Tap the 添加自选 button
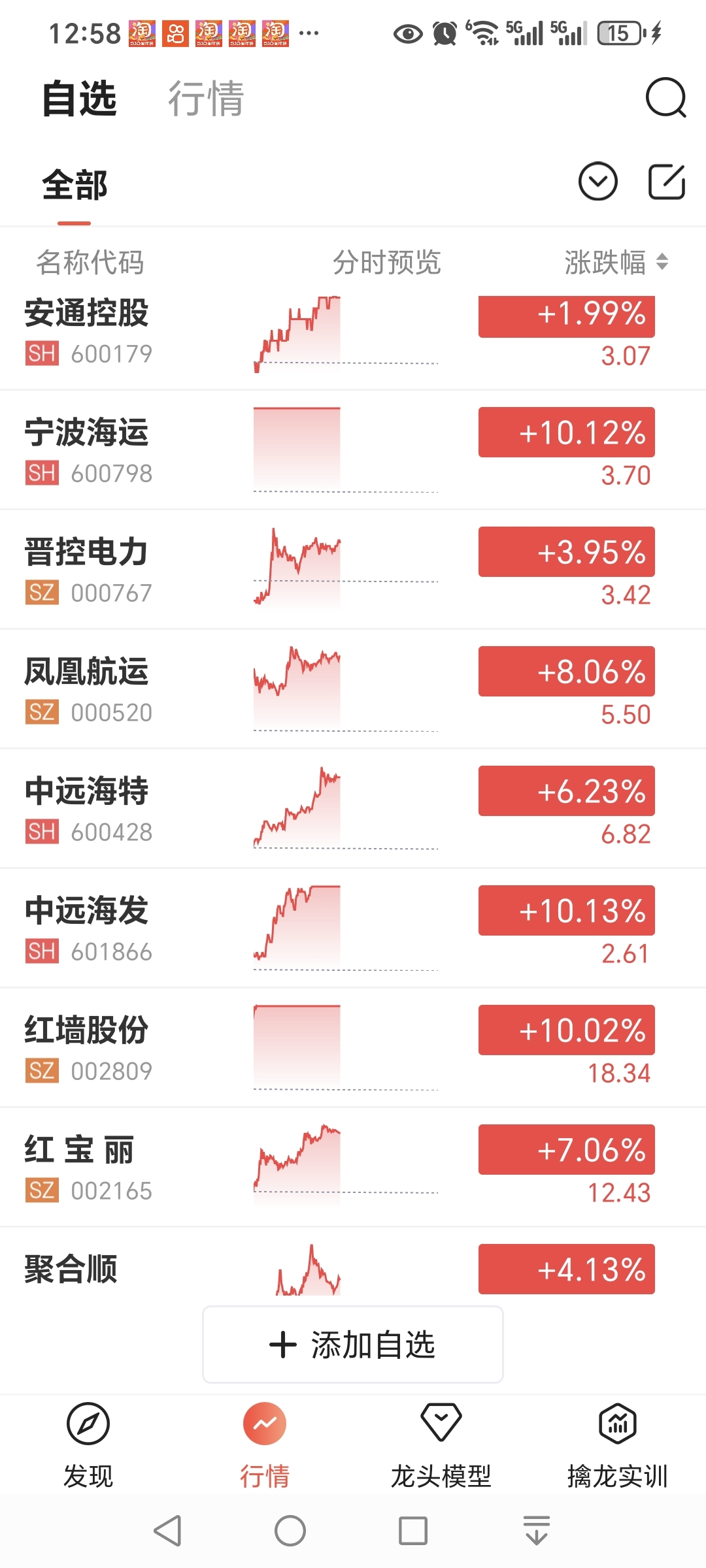 (353, 1345)
